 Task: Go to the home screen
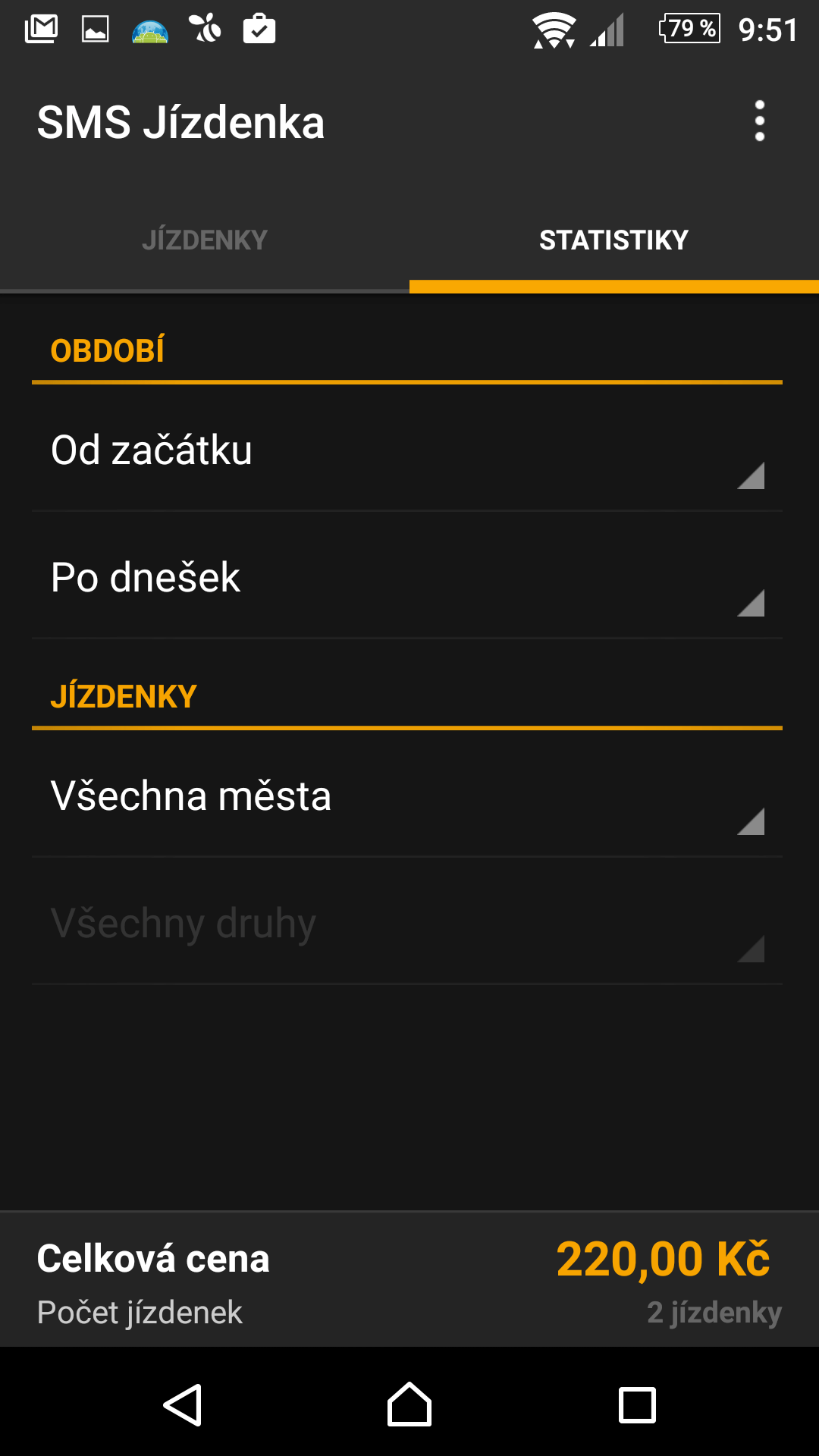coord(409,1404)
